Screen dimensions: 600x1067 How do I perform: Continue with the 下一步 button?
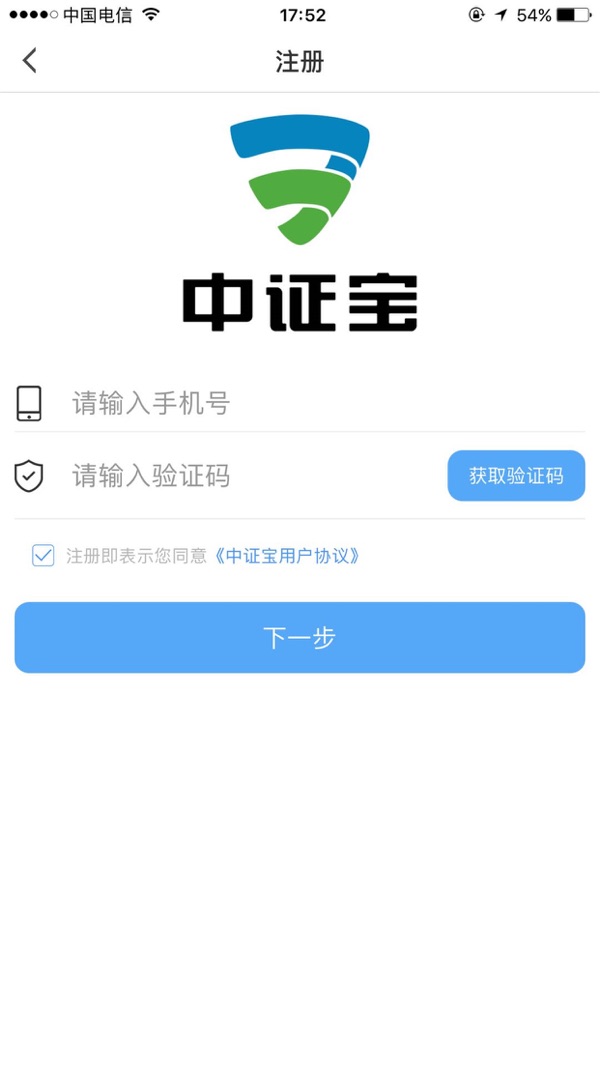click(x=300, y=638)
